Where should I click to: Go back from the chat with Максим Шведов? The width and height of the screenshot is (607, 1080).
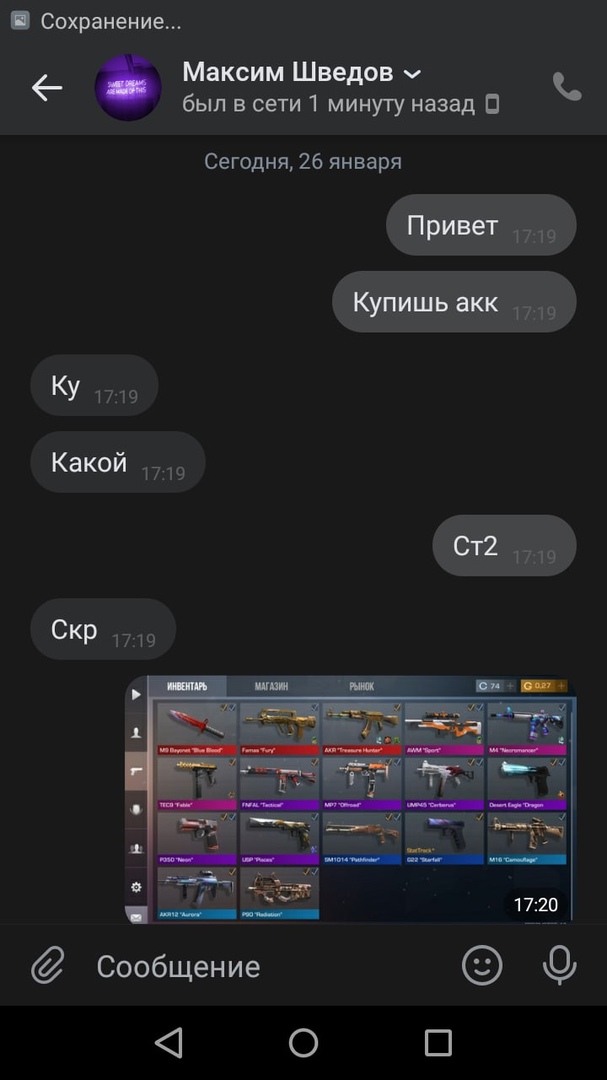pyautogui.click(x=47, y=88)
